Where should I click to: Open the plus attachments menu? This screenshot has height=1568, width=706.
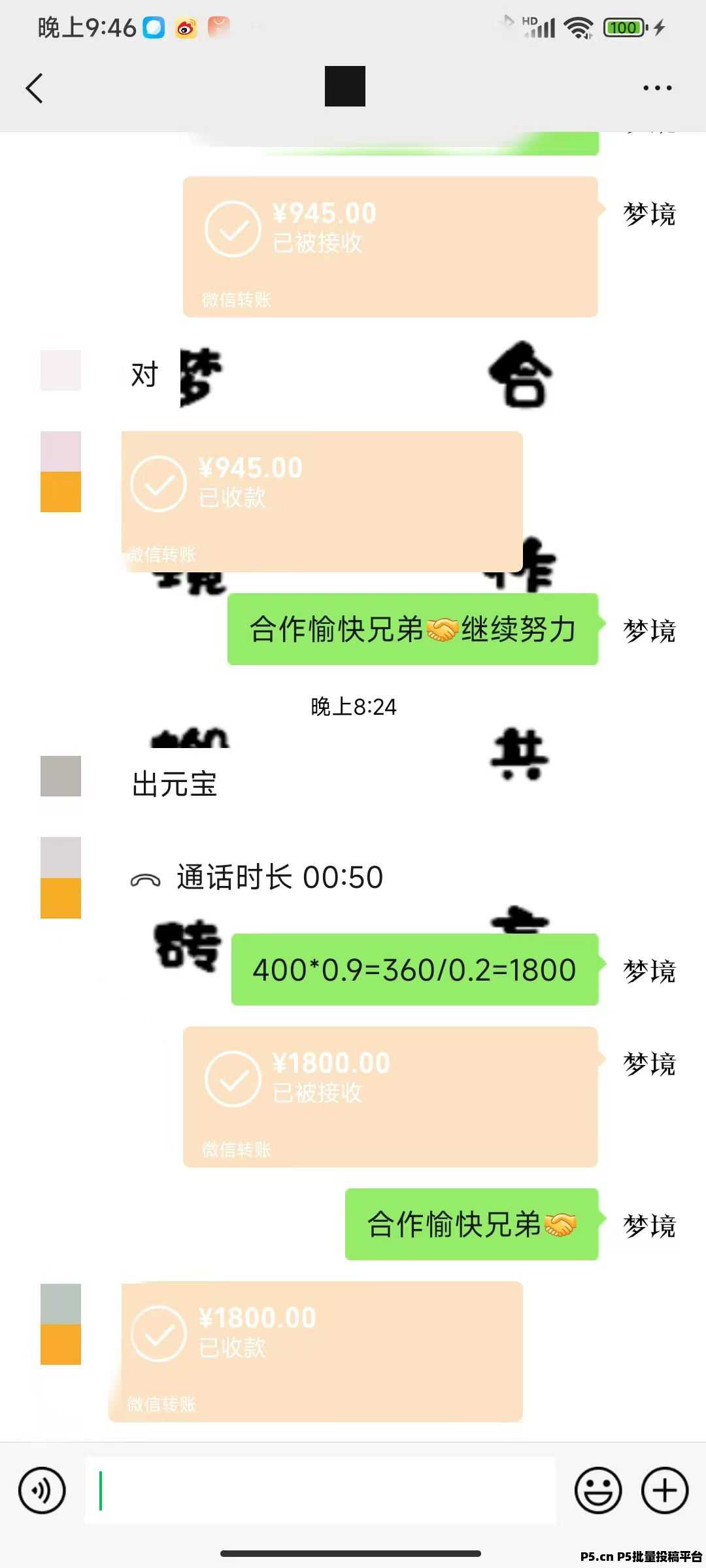tap(665, 1490)
